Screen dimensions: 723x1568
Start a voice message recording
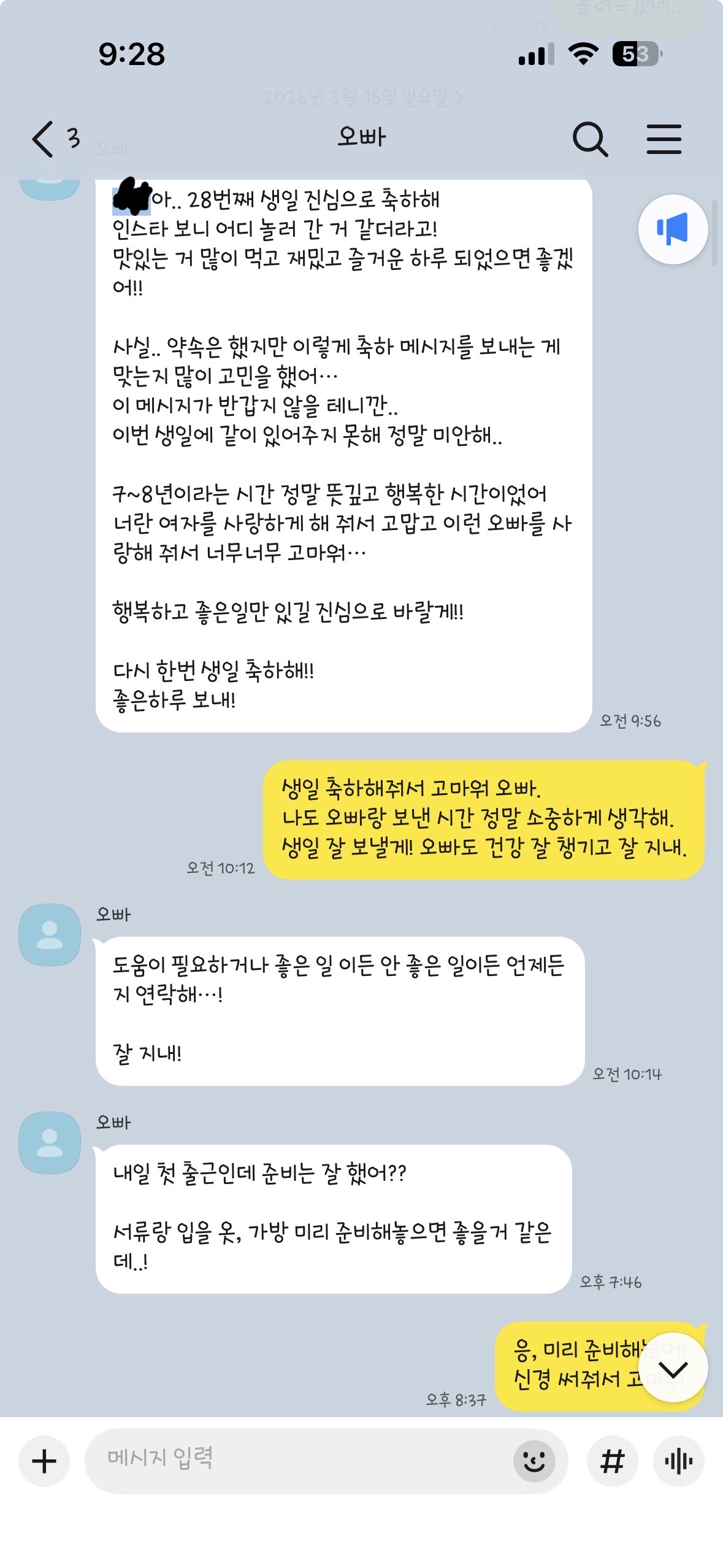(x=678, y=1461)
